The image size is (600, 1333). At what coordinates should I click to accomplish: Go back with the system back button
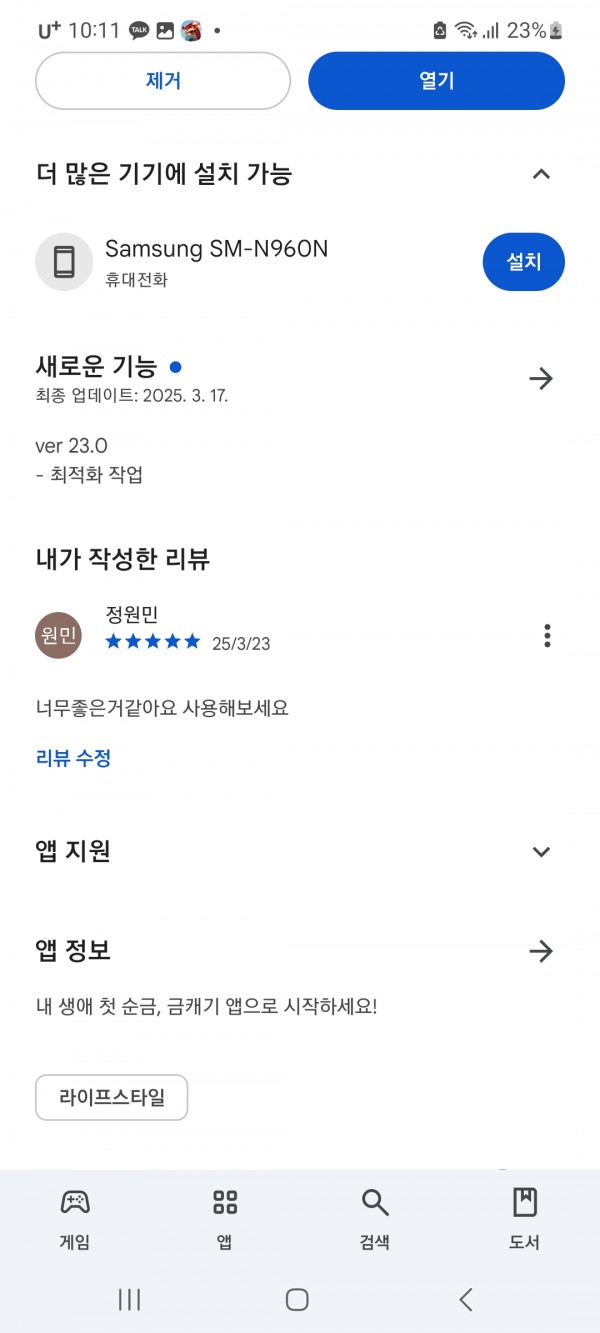click(x=465, y=1299)
